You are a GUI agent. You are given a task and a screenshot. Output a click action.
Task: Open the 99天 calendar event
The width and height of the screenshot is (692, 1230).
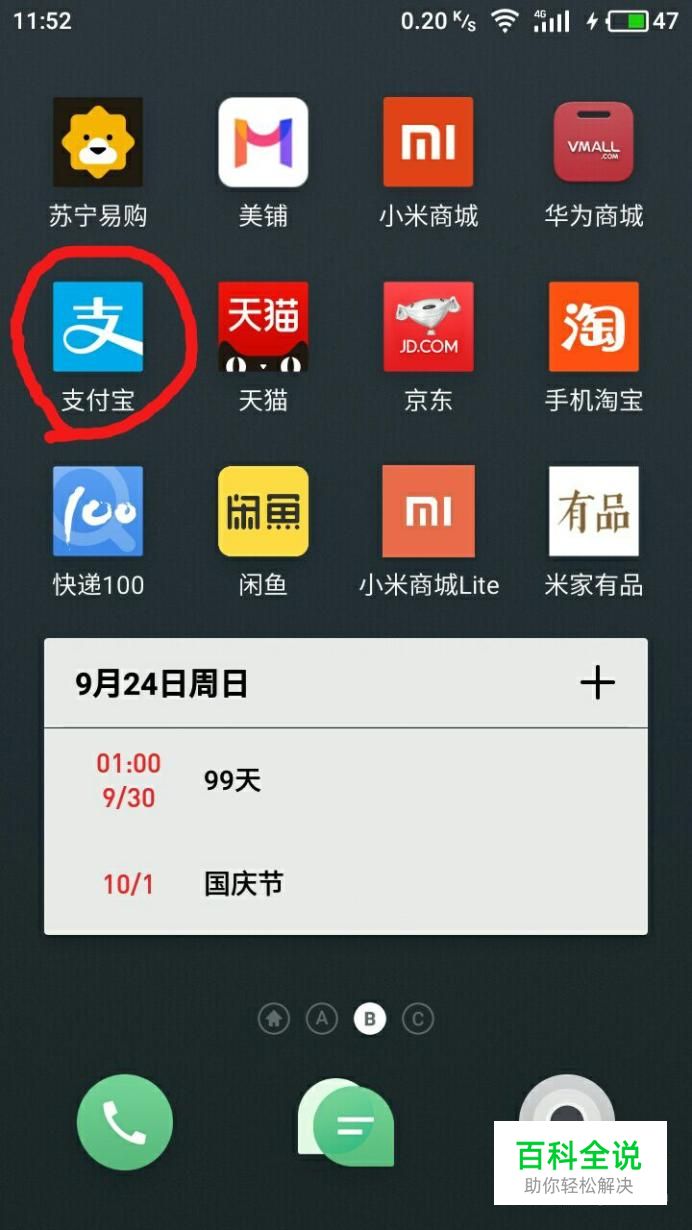pos(233,780)
